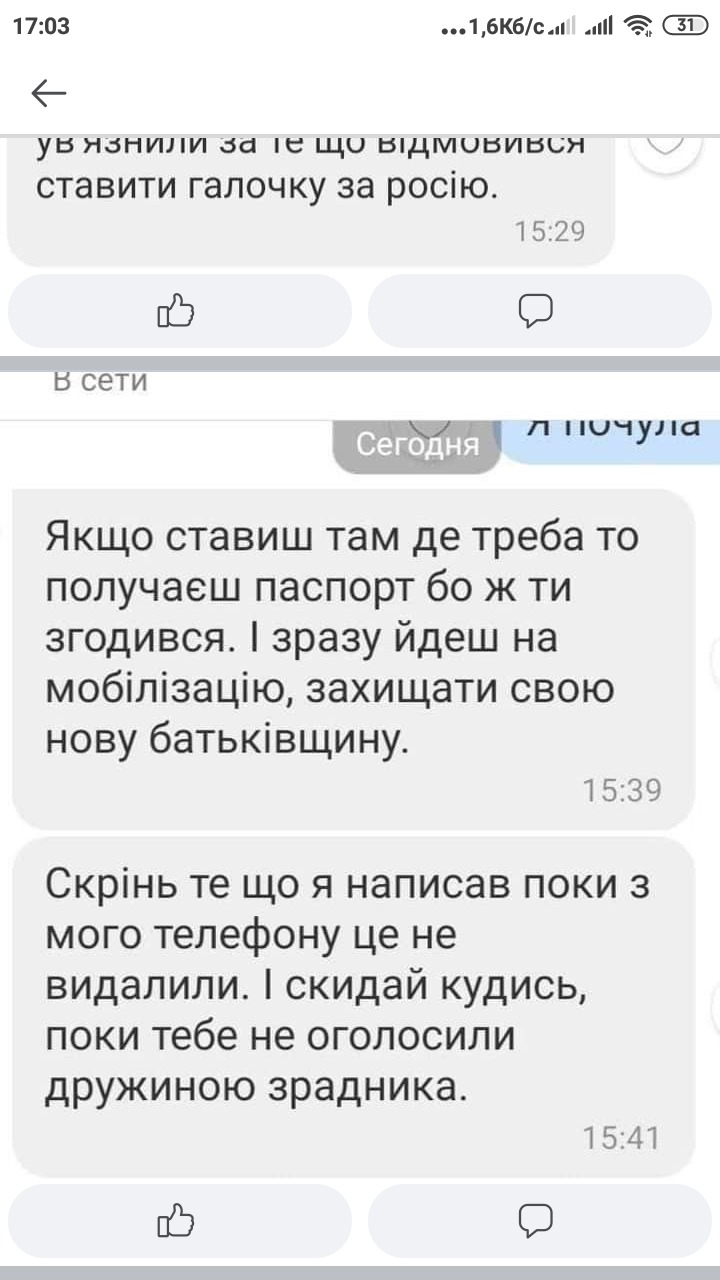
Task: Like the image ending 'дружиною зрадника'
Action: [x=177, y=1220]
